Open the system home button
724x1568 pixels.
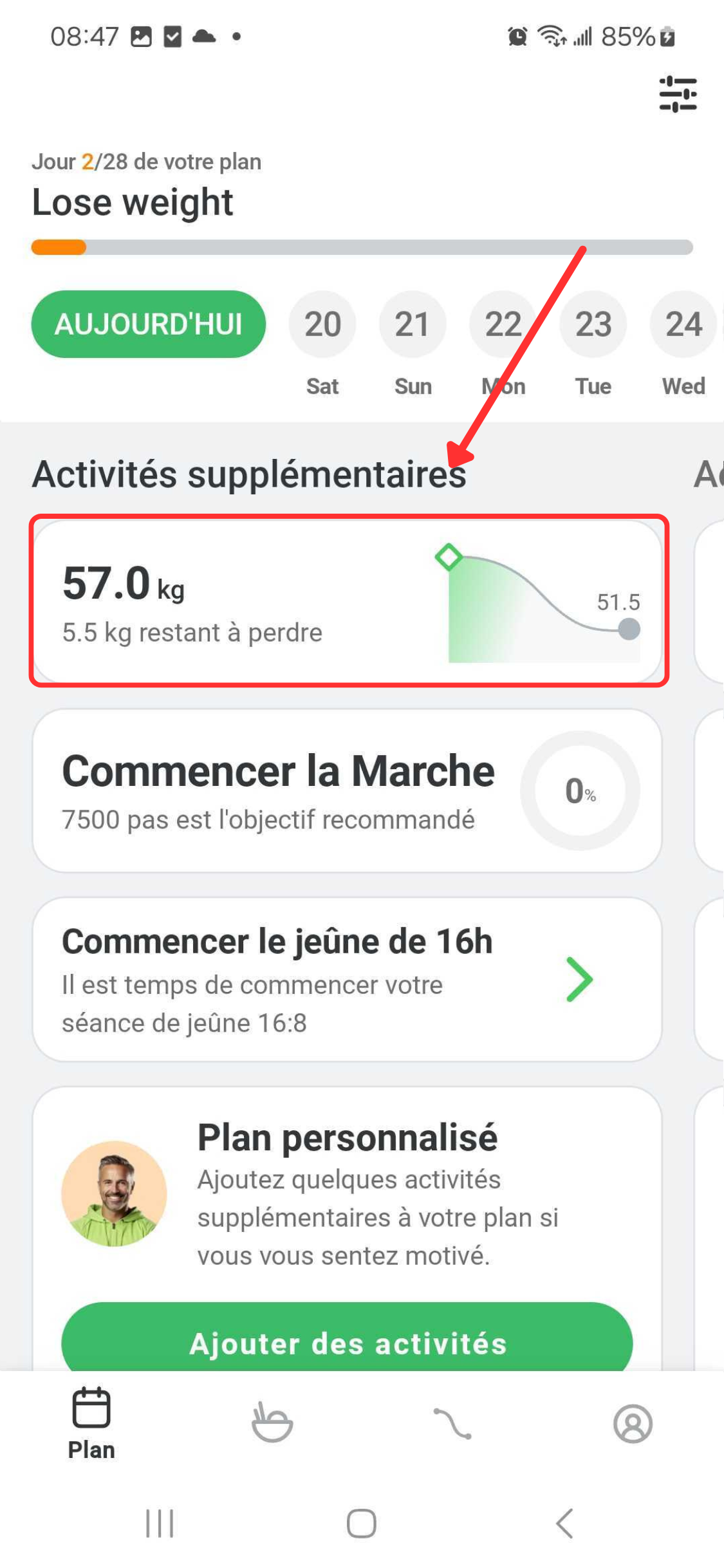click(362, 1523)
